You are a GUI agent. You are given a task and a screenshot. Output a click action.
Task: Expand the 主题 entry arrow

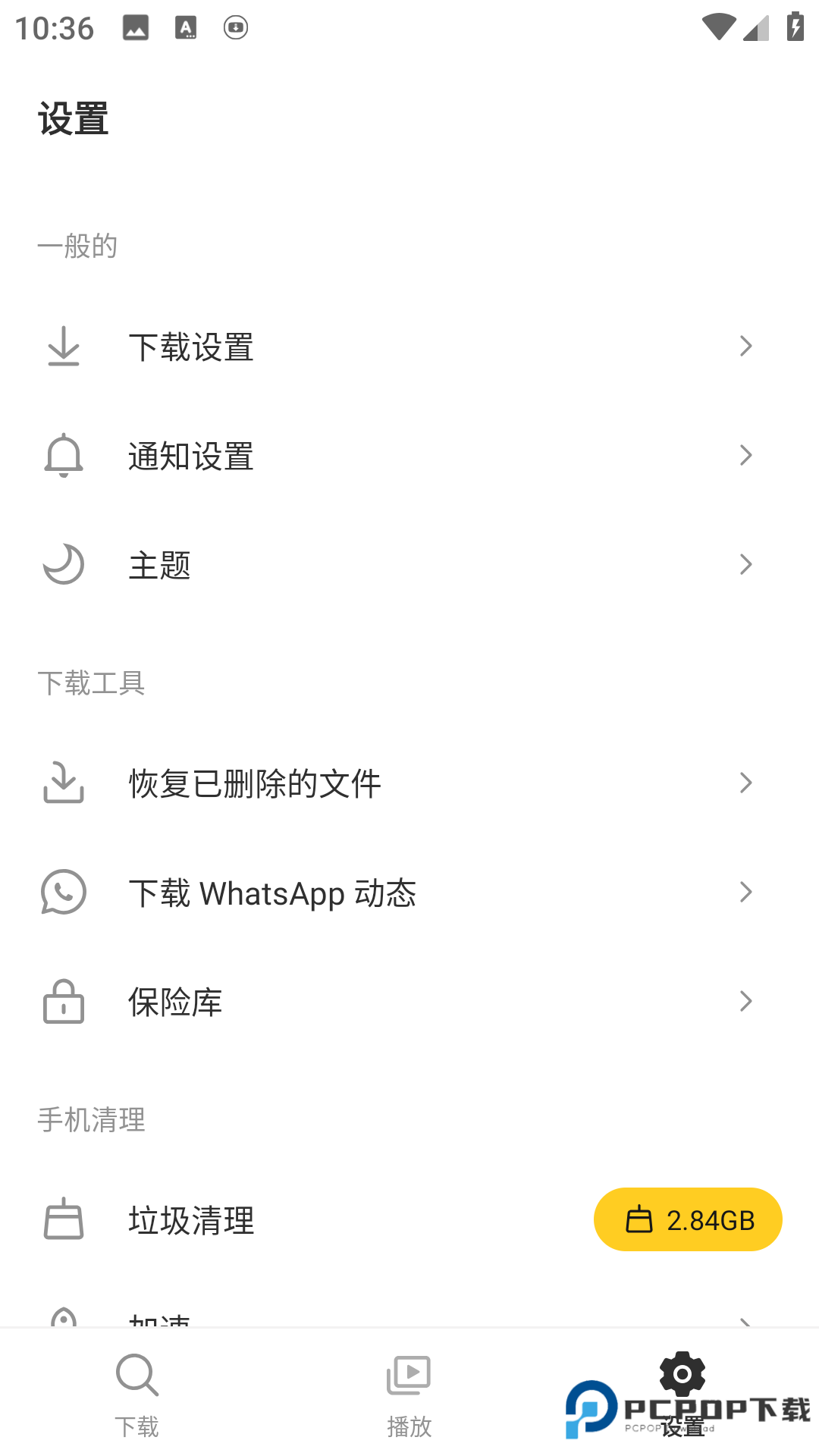click(x=746, y=564)
